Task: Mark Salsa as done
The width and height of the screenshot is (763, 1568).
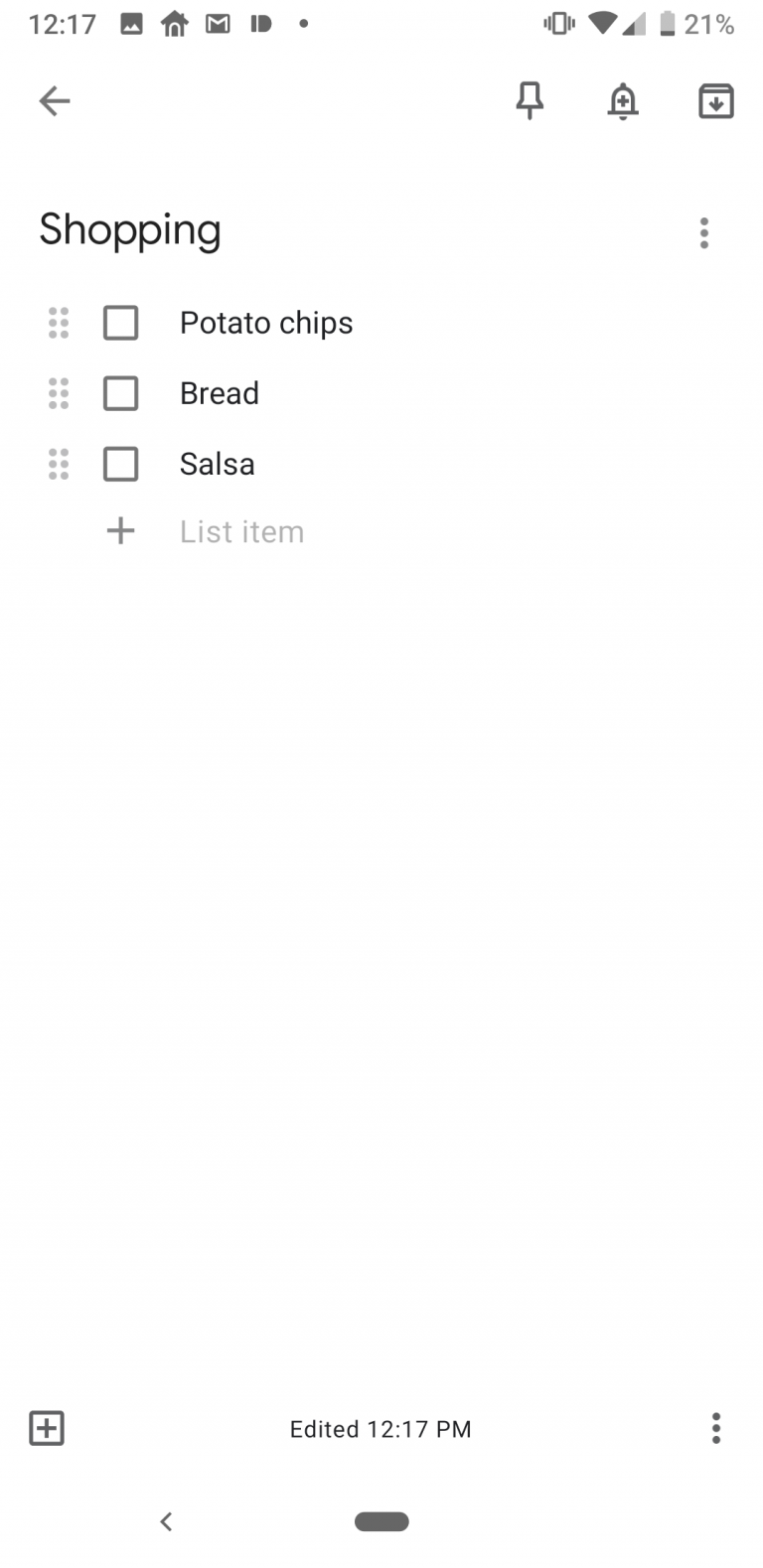Action: point(121,464)
